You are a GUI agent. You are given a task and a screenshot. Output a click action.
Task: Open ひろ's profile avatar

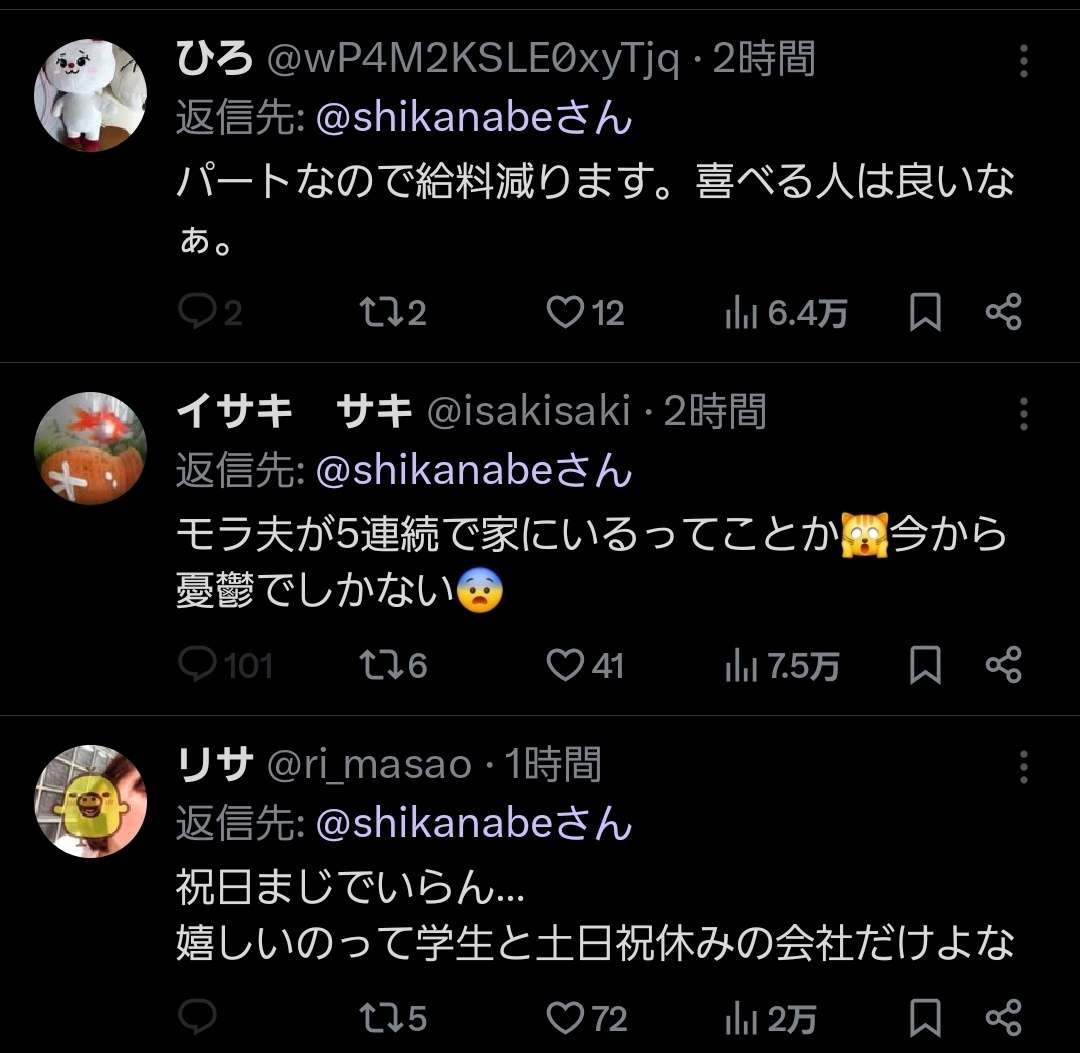91,95
